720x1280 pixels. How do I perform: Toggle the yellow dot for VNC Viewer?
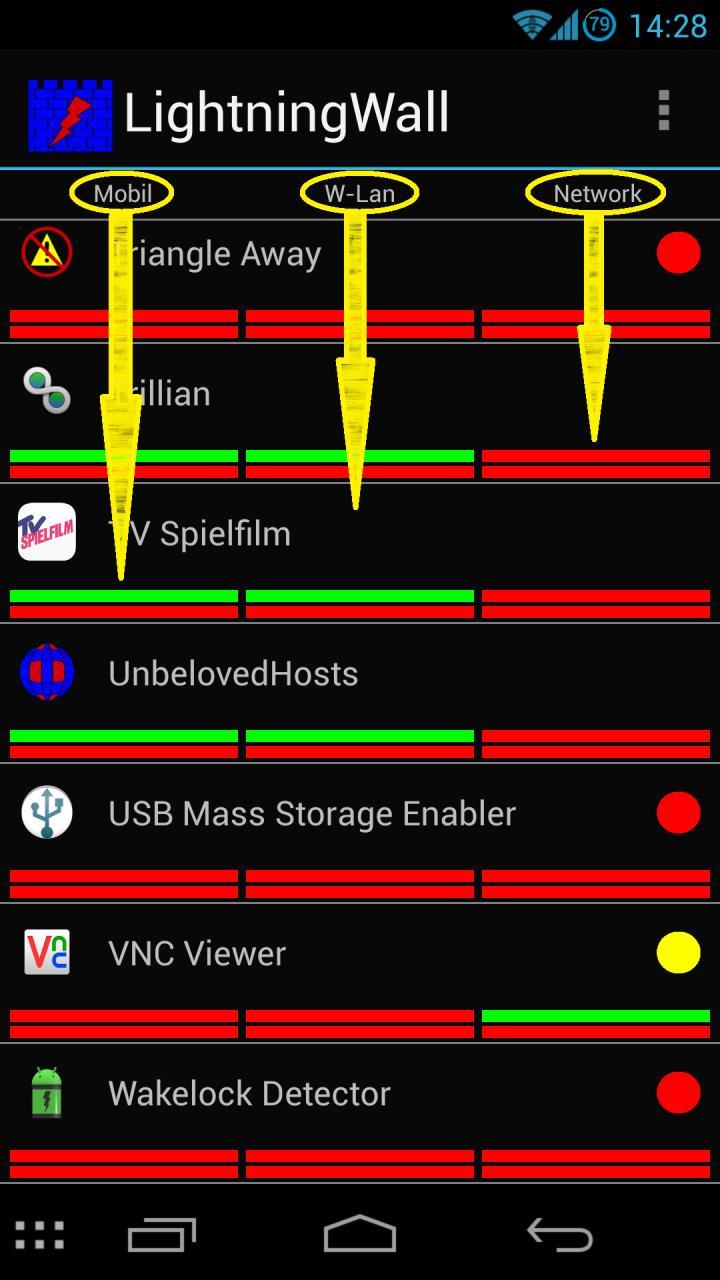(678, 953)
